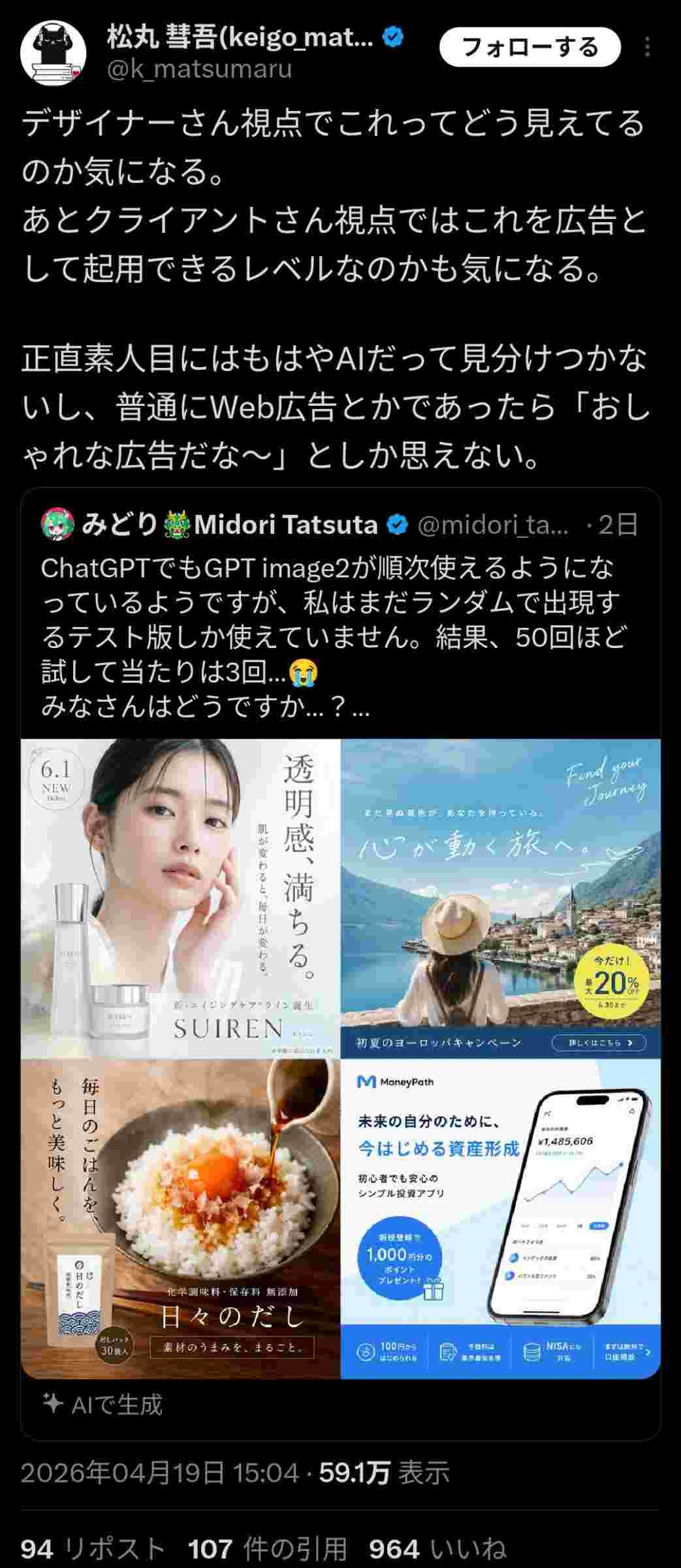View the 107 件の引用 quotes
Viewport: 681px width, 1568px height.
click(267, 1549)
